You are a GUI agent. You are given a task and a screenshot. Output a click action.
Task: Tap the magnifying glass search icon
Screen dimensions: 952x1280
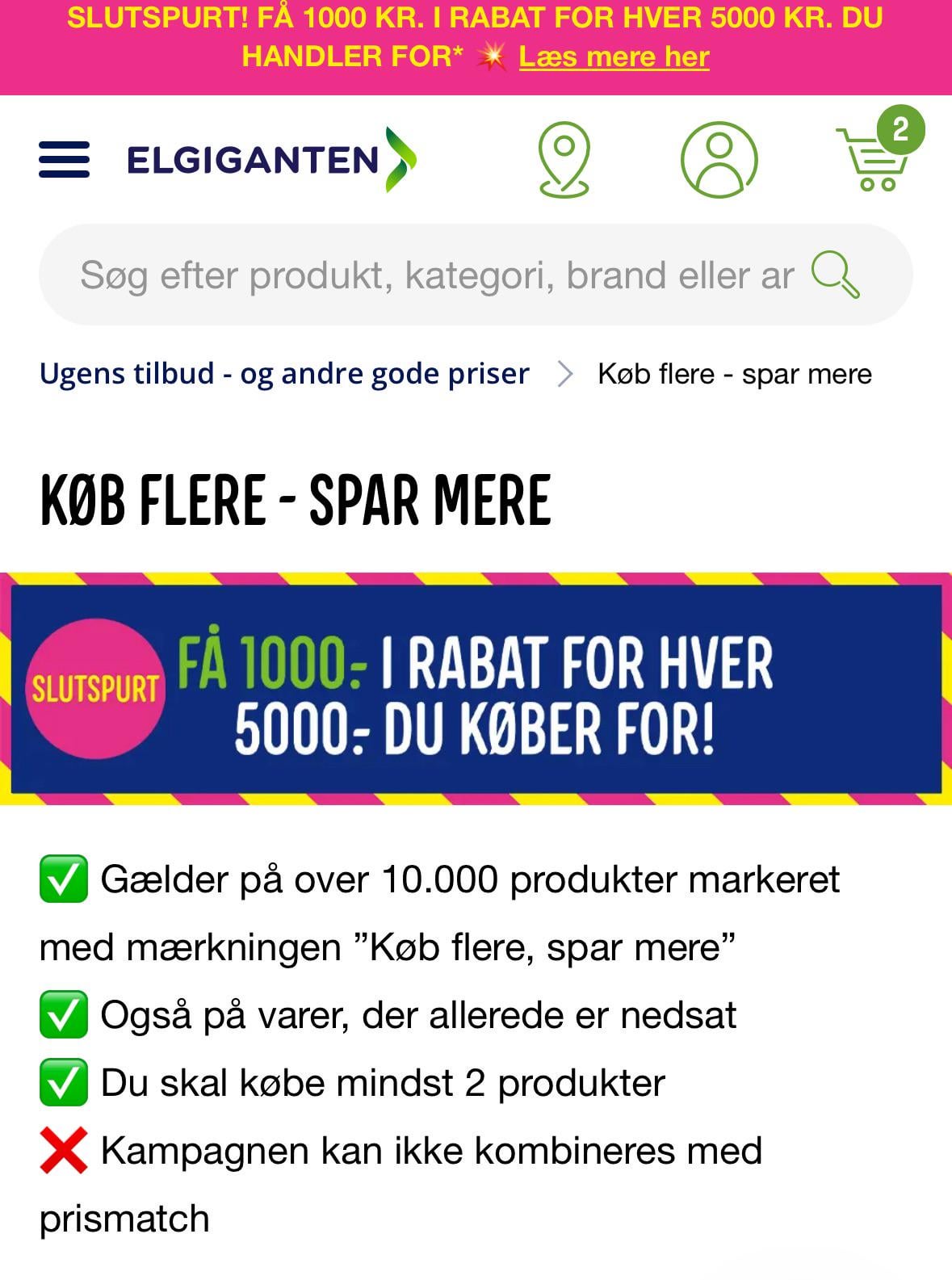click(836, 275)
